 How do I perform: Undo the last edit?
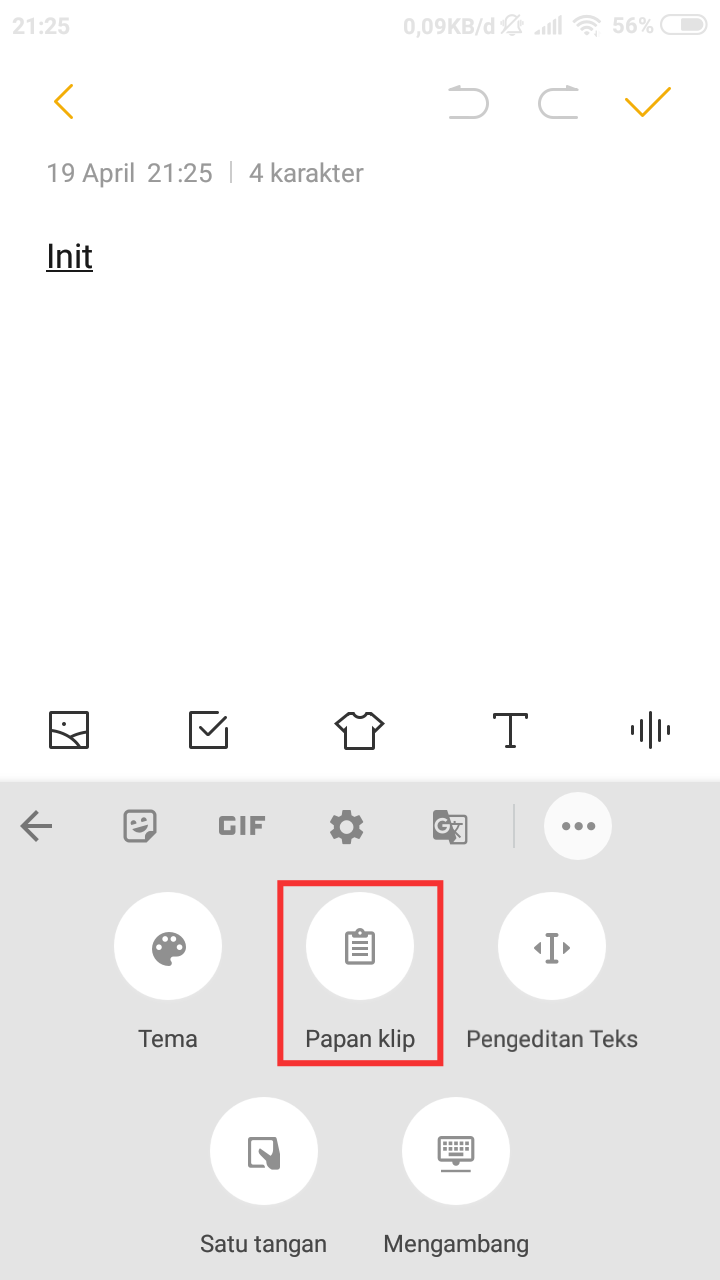pyautogui.click(x=468, y=102)
